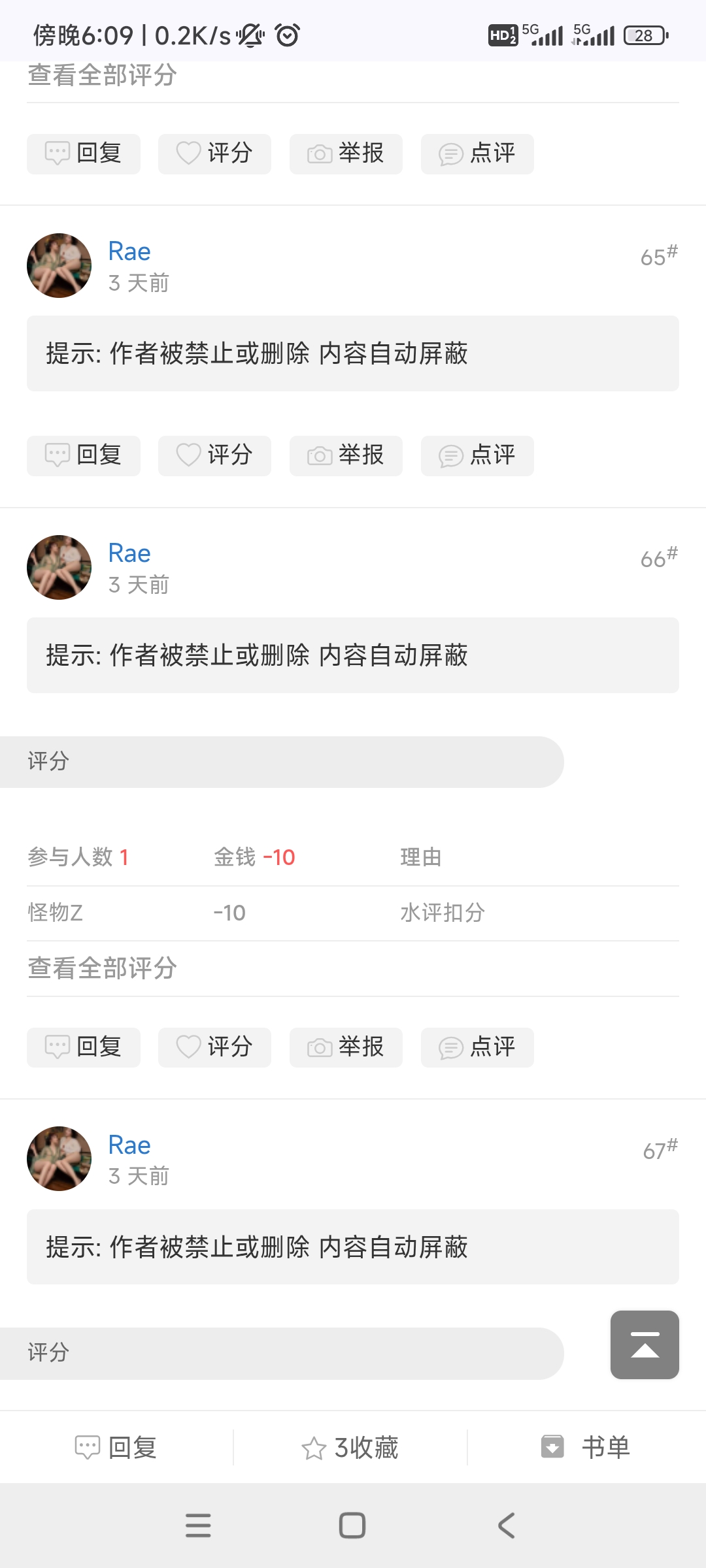Report post 66# via 举报
706x1568 pixels.
[346, 1047]
